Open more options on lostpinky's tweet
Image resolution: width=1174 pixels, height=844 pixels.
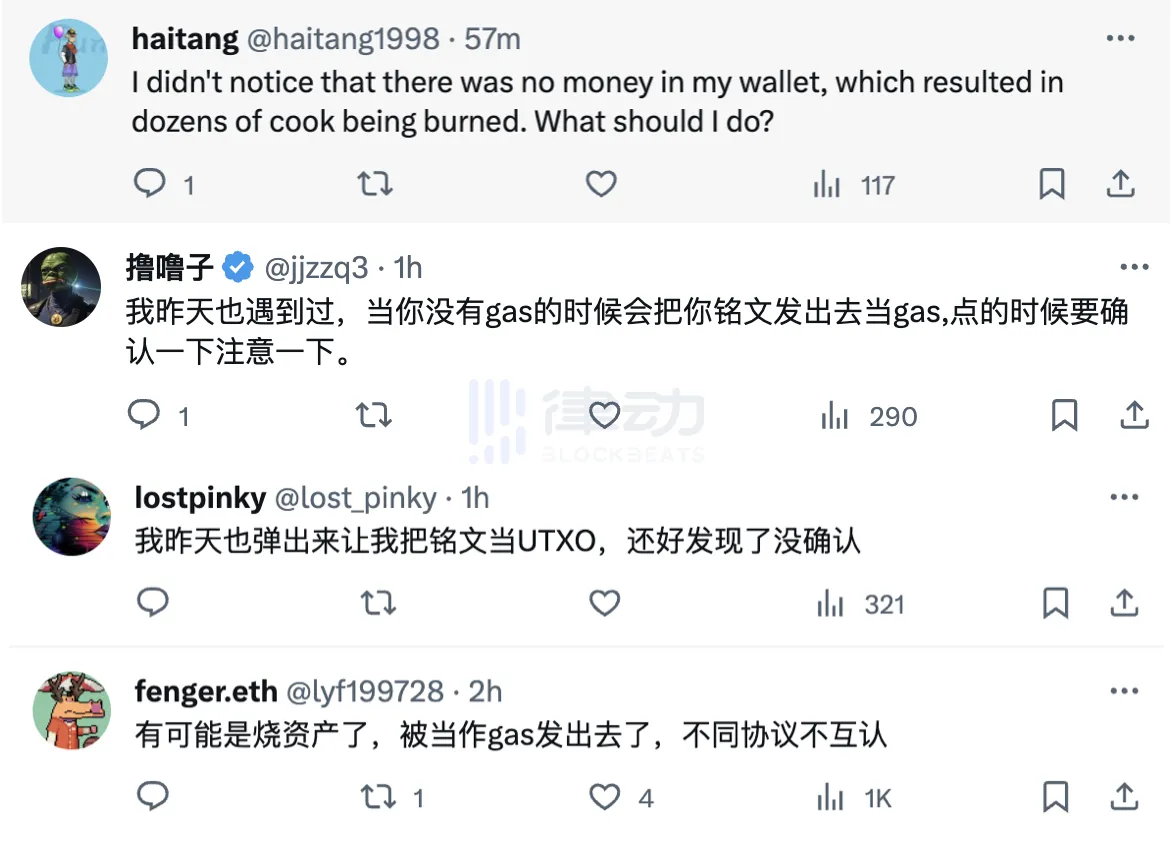click(x=1124, y=497)
